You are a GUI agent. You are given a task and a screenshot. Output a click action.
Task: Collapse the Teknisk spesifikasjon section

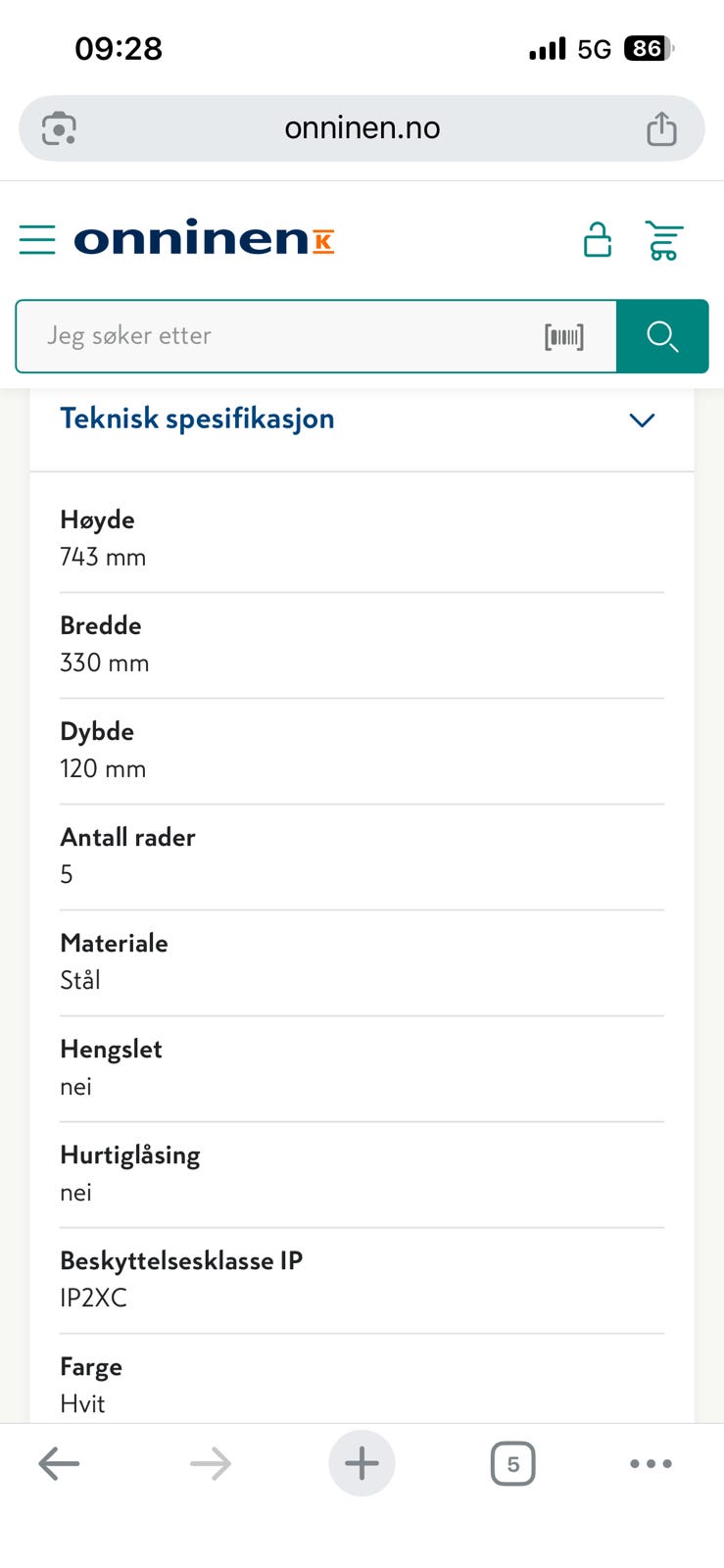(x=642, y=420)
